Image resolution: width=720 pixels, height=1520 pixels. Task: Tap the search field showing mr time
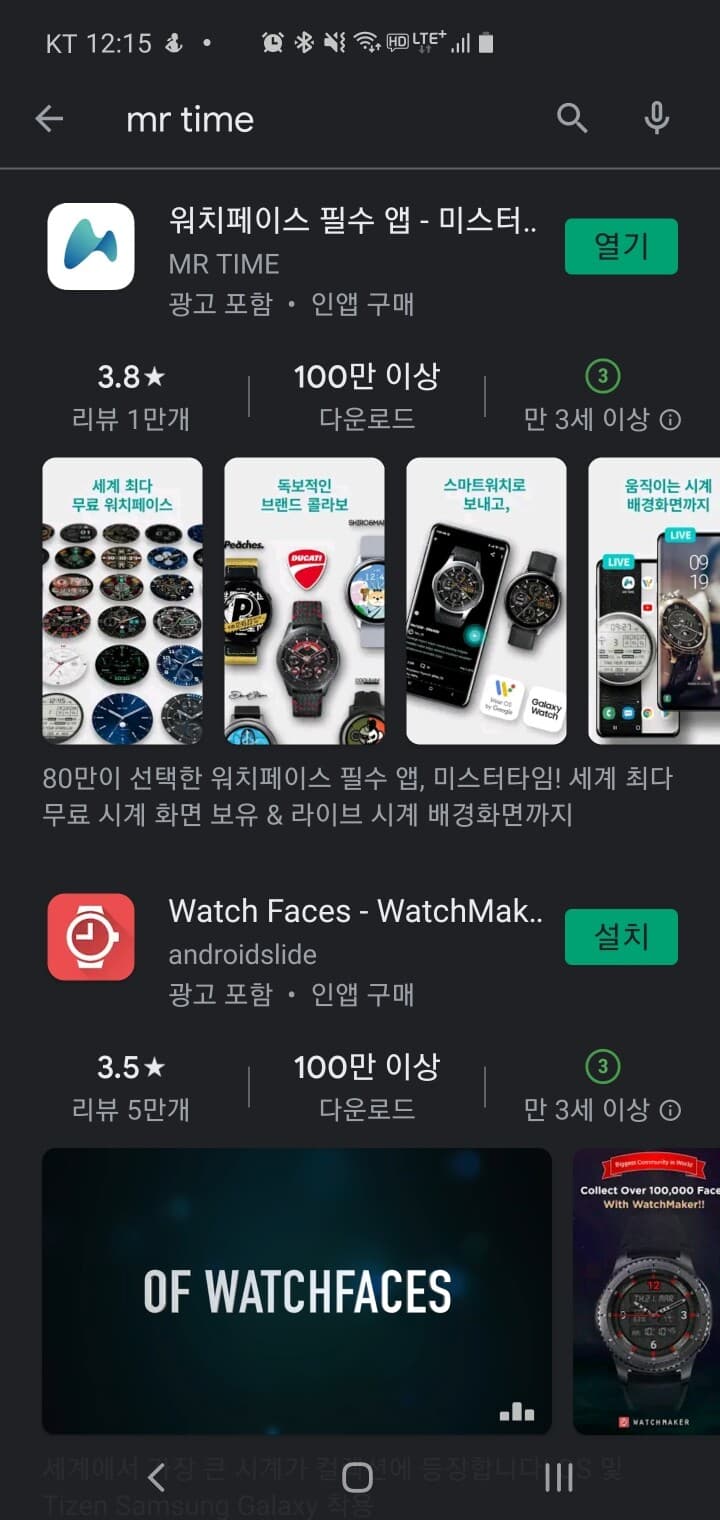[x=300, y=118]
